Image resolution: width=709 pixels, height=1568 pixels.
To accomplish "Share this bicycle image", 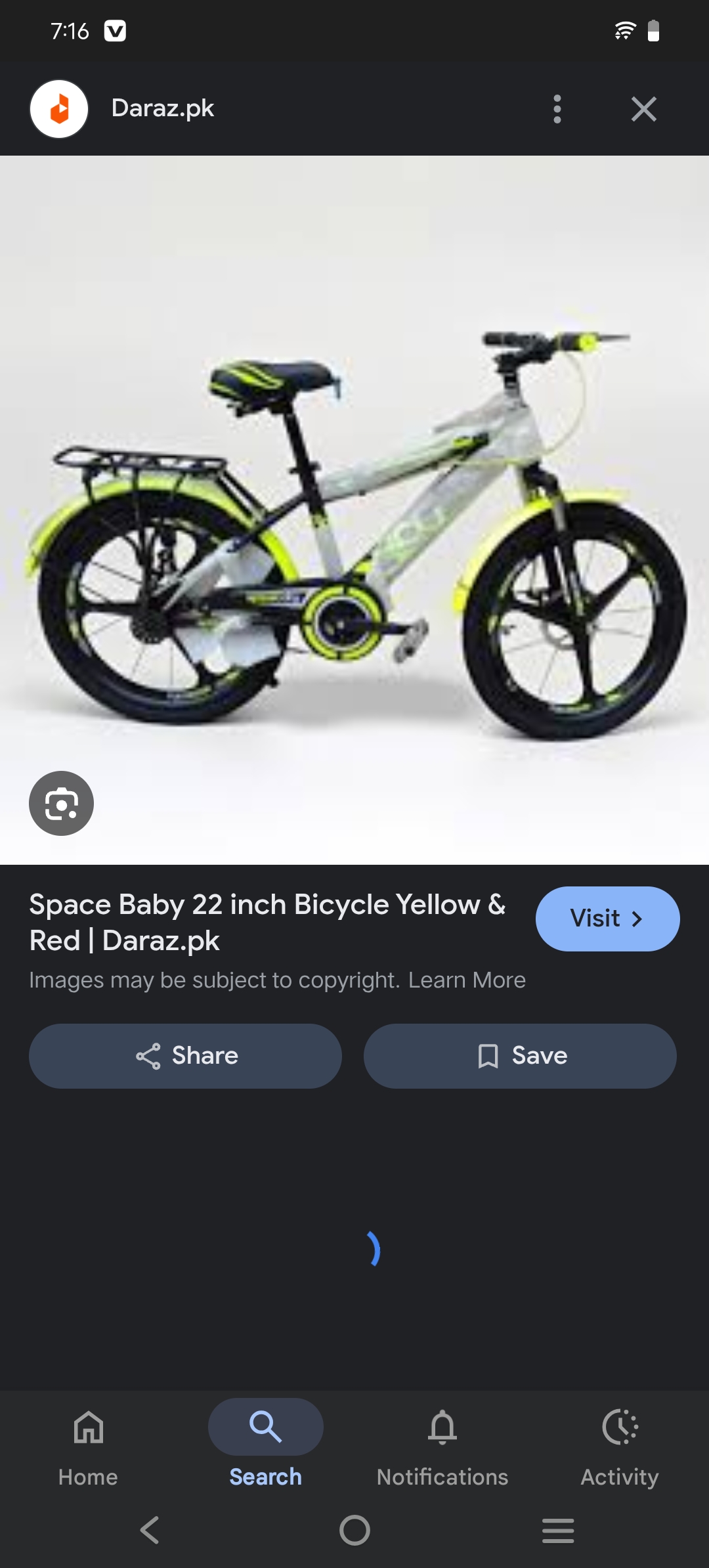I will pos(185,1056).
